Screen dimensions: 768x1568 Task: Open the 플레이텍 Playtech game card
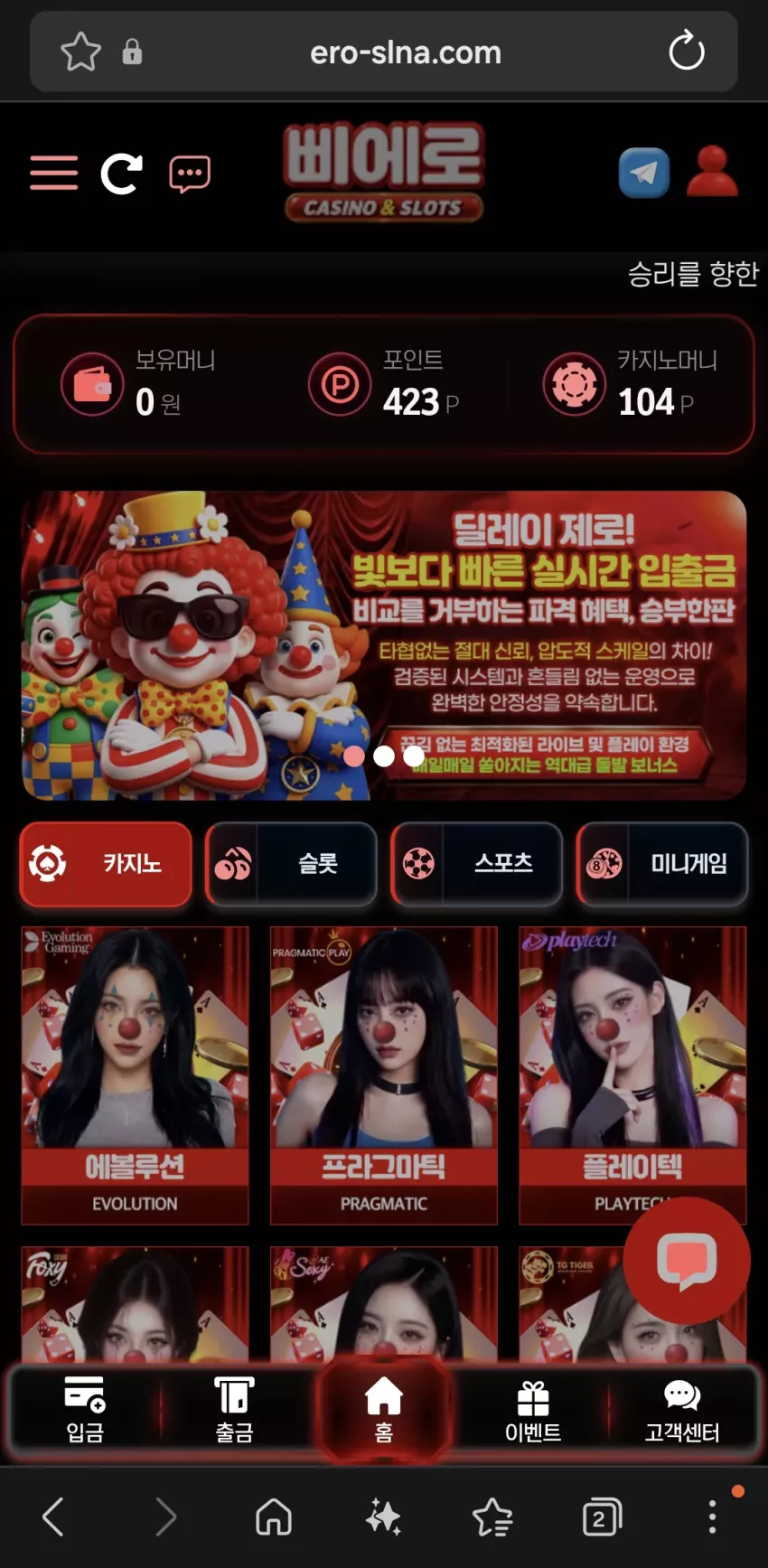632,1075
